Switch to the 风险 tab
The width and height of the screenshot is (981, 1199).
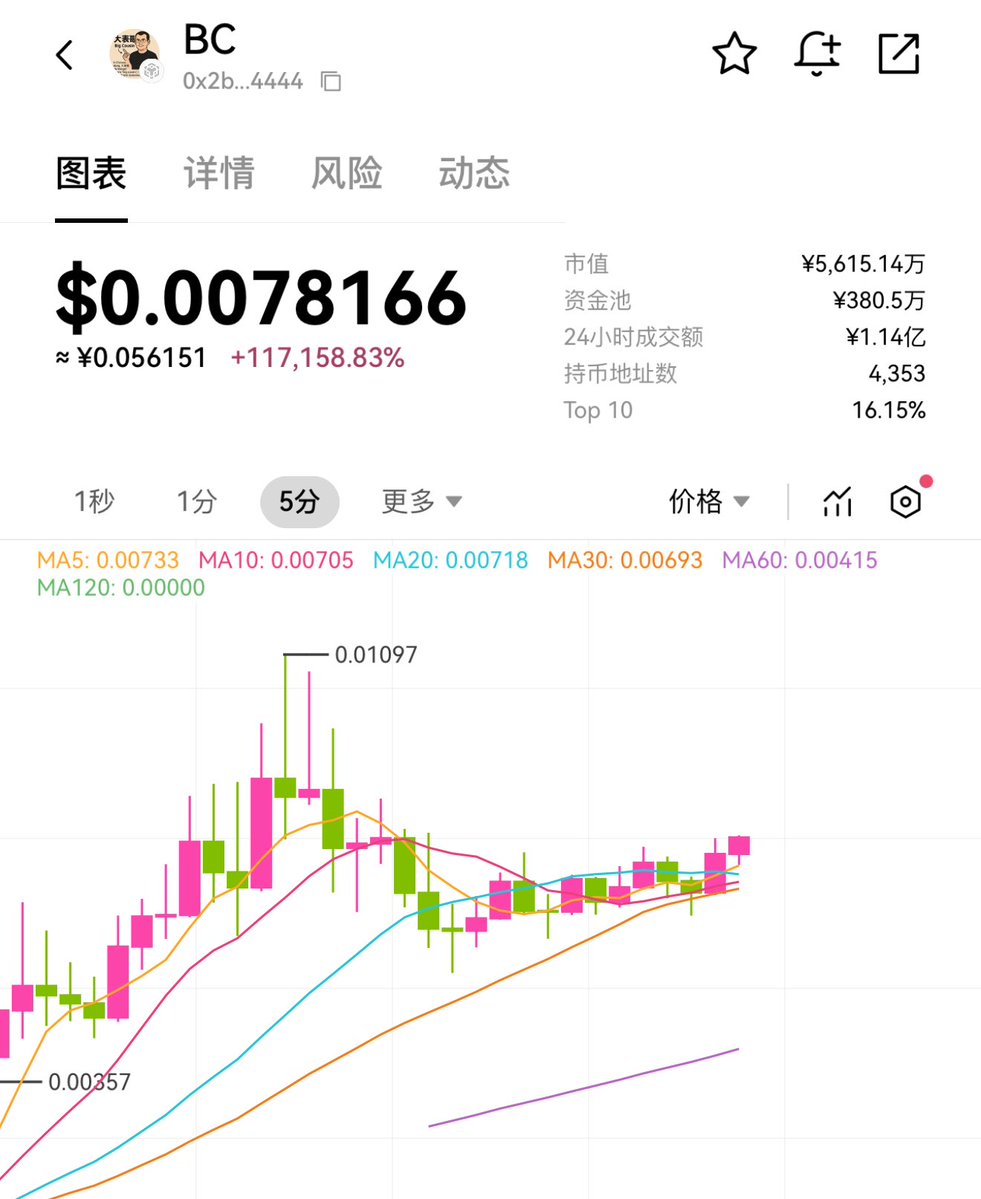[x=346, y=173]
